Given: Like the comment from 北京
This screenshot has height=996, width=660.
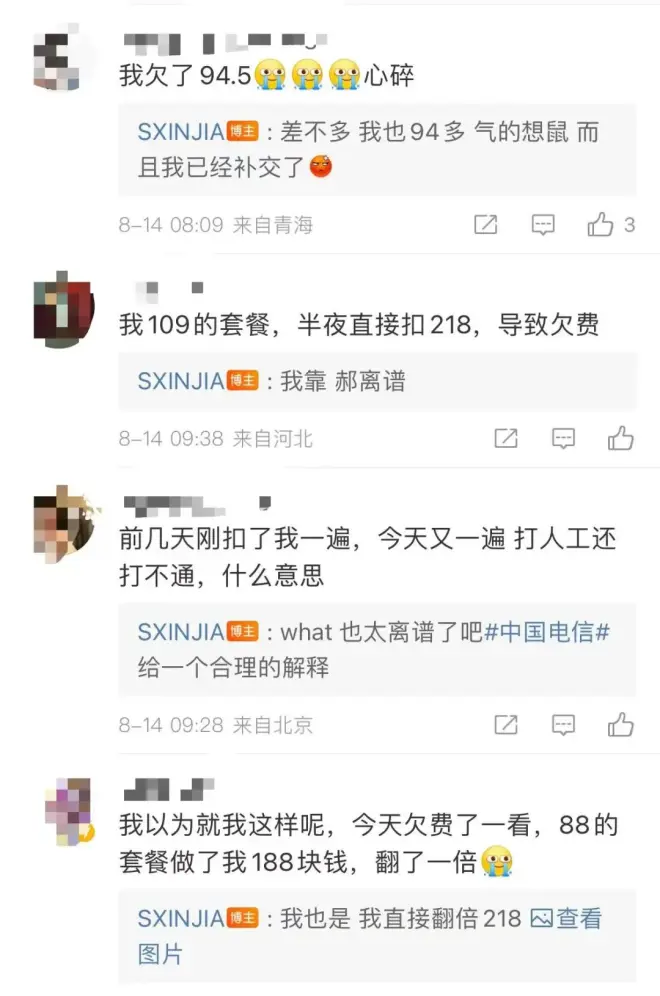Looking at the screenshot, I should click(x=621, y=724).
